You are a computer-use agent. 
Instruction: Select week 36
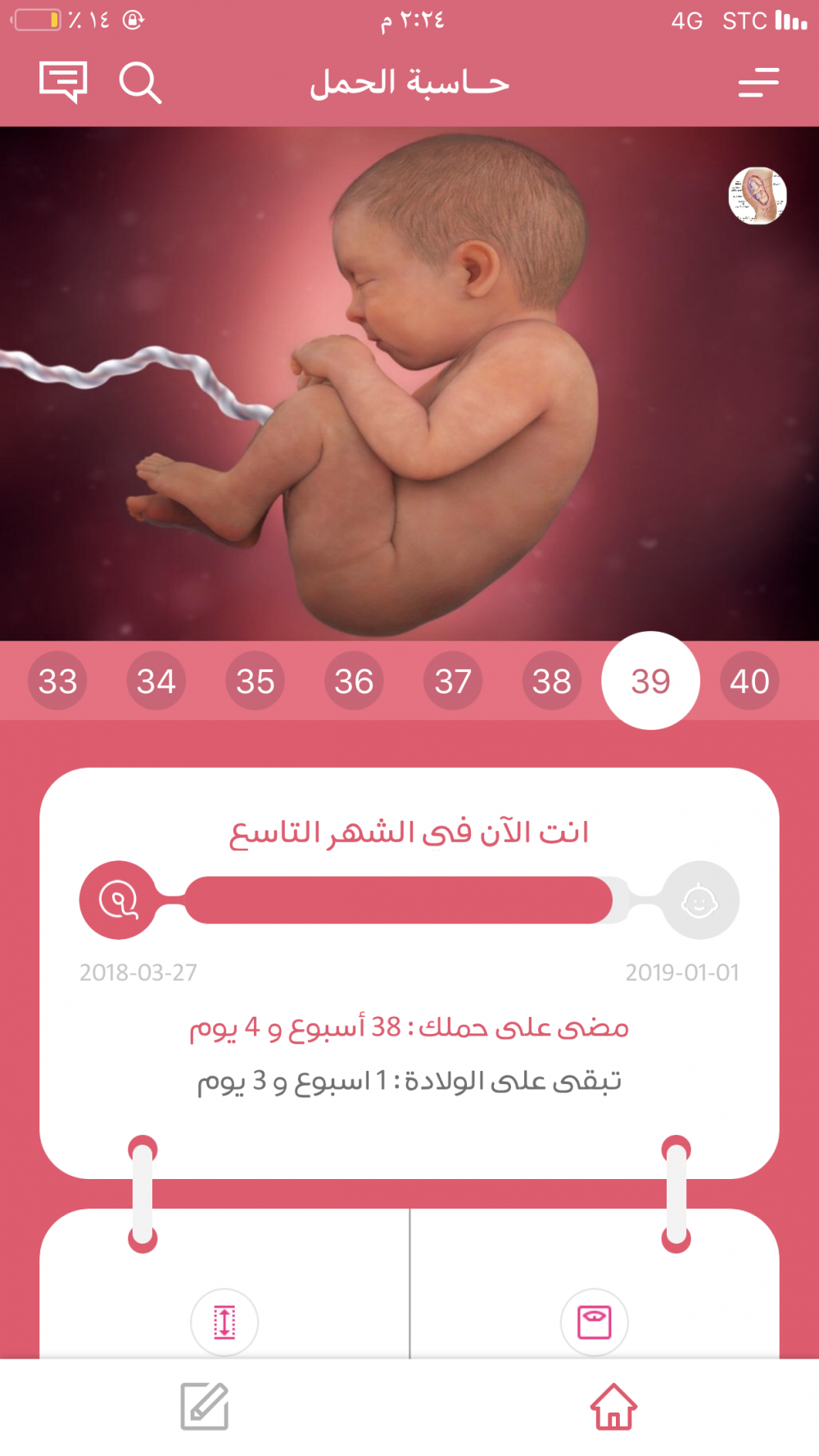[354, 681]
